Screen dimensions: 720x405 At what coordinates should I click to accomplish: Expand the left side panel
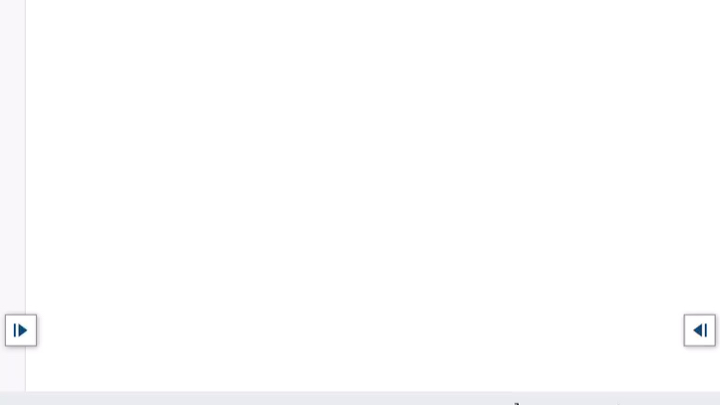click(20, 330)
